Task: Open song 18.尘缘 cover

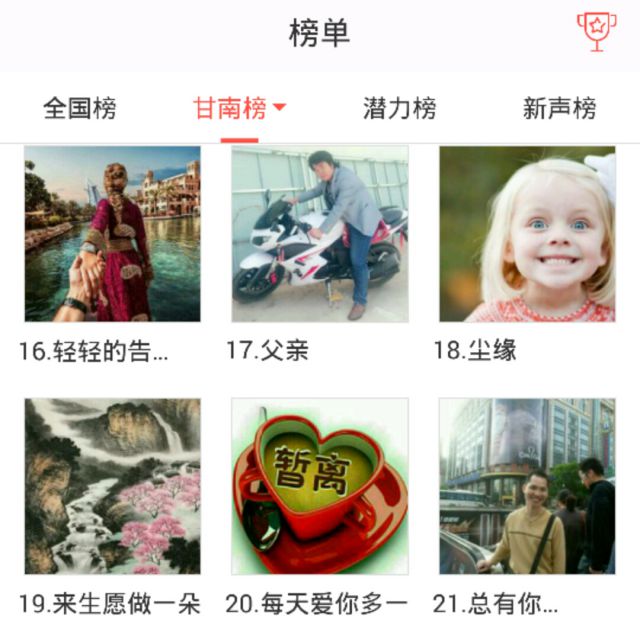Action: (527, 234)
